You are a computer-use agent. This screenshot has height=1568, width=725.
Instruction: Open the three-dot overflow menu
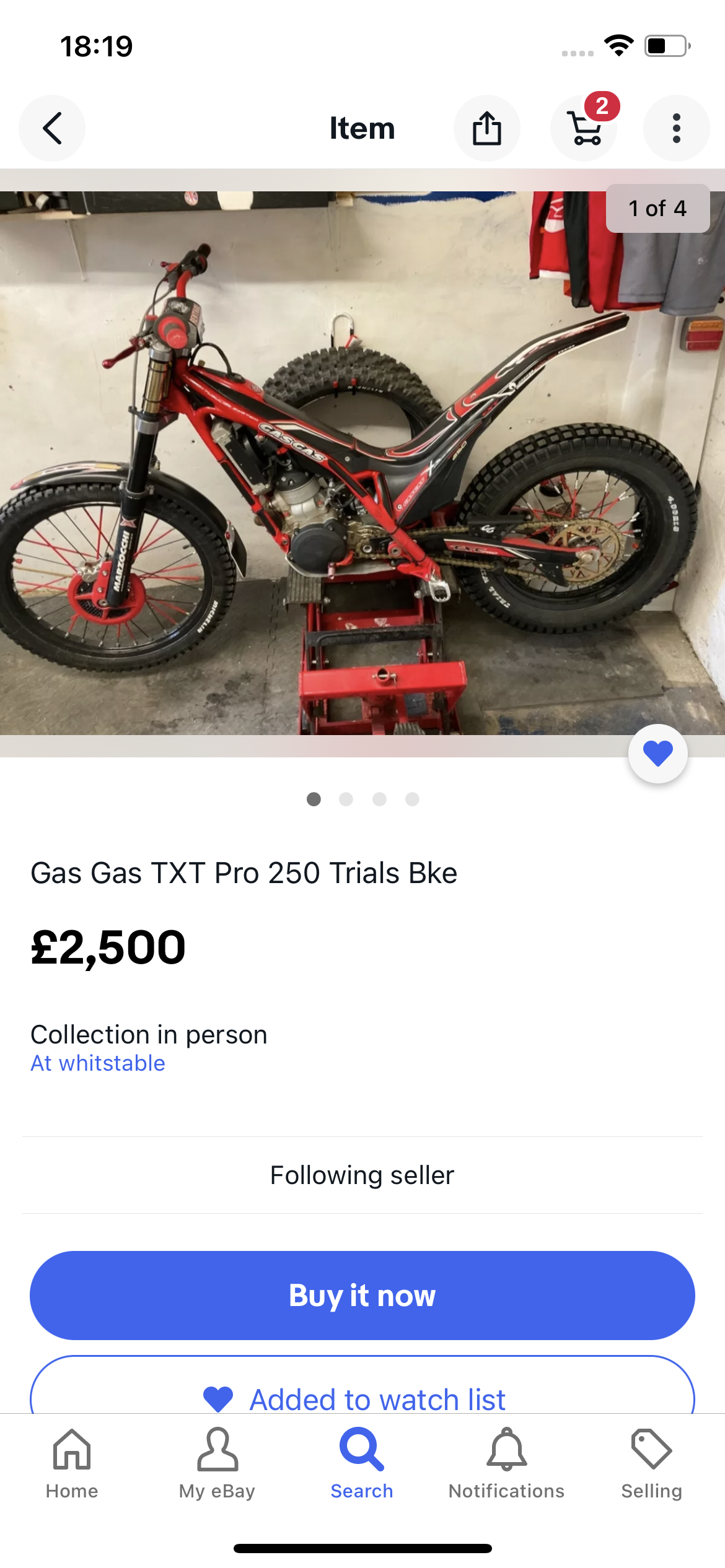(x=677, y=128)
